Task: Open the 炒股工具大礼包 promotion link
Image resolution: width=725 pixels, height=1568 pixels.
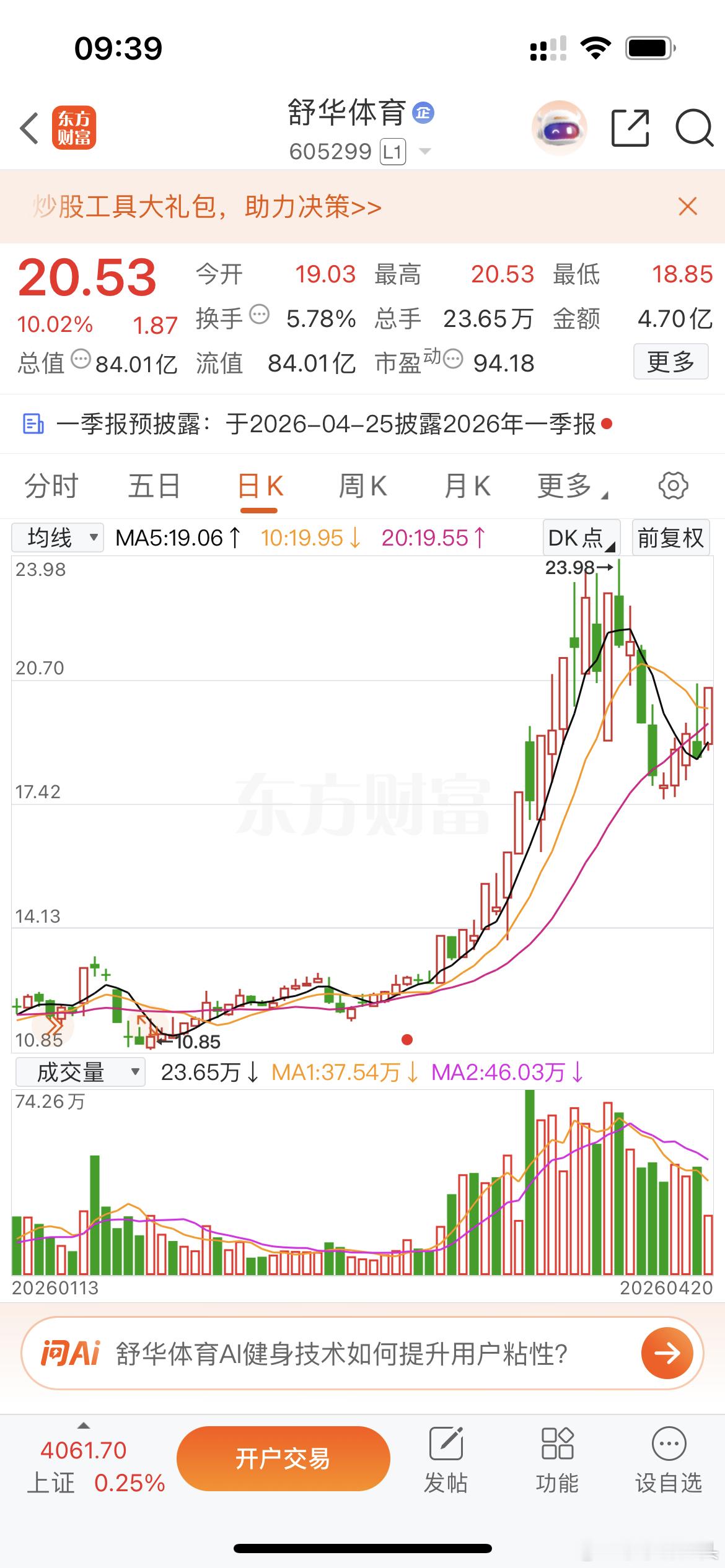Action: coord(204,207)
